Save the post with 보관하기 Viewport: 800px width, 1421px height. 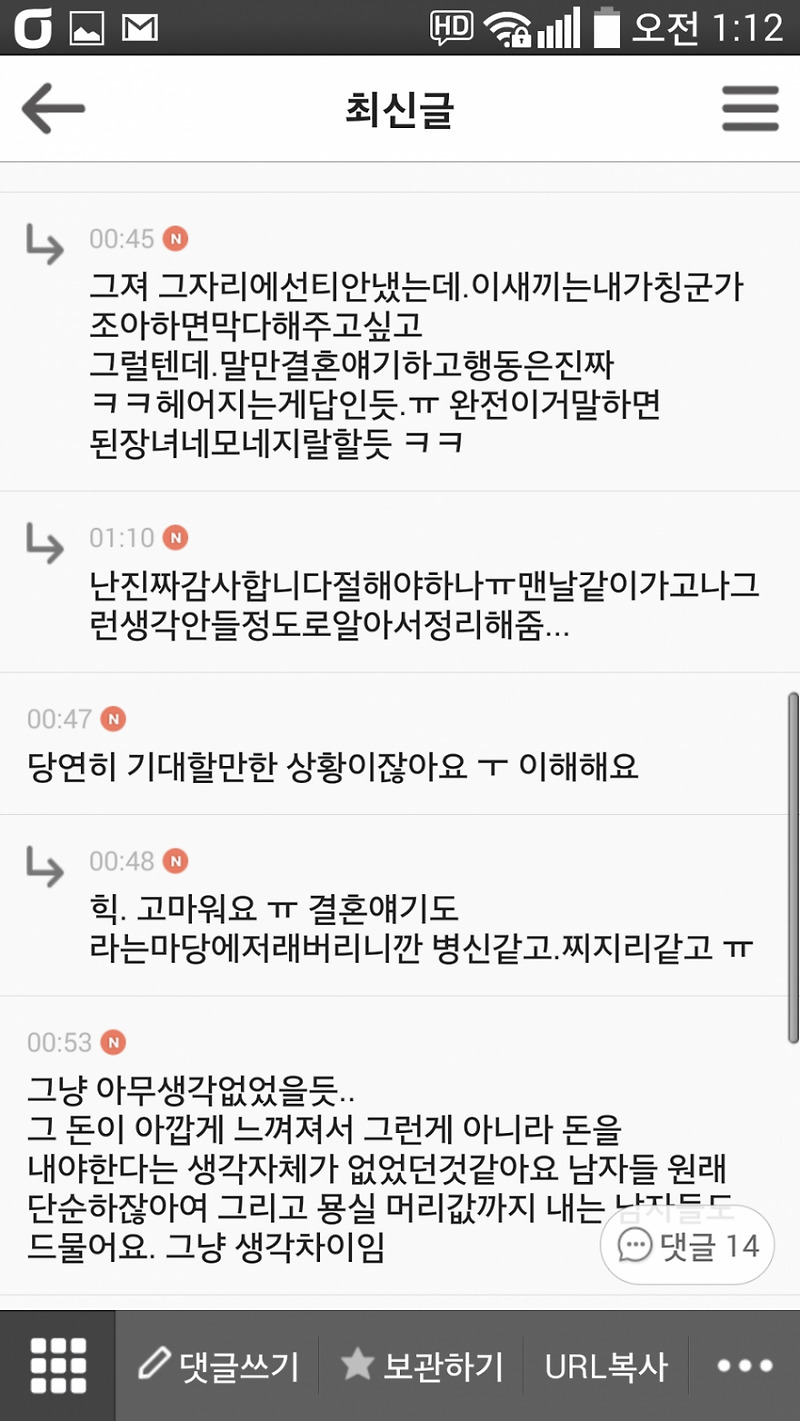click(x=421, y=1366)
